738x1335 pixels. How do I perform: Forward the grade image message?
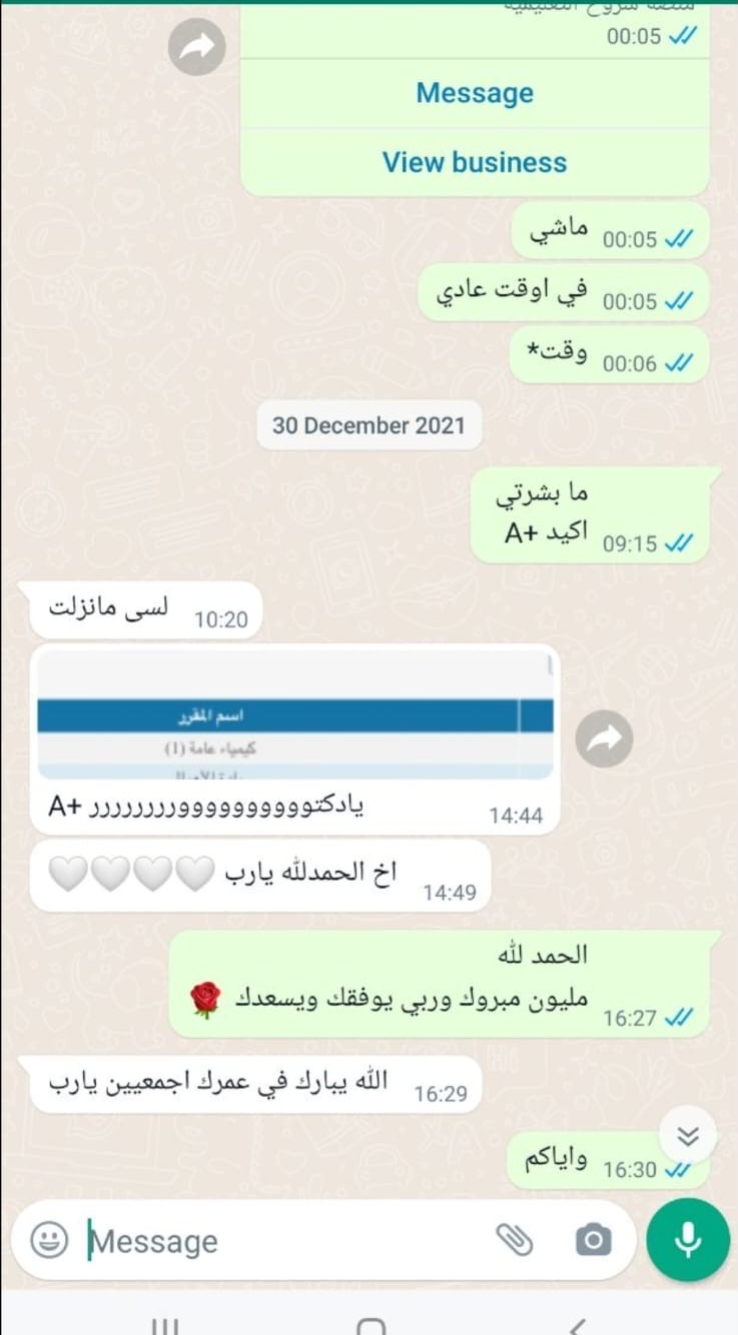point(604,739)
